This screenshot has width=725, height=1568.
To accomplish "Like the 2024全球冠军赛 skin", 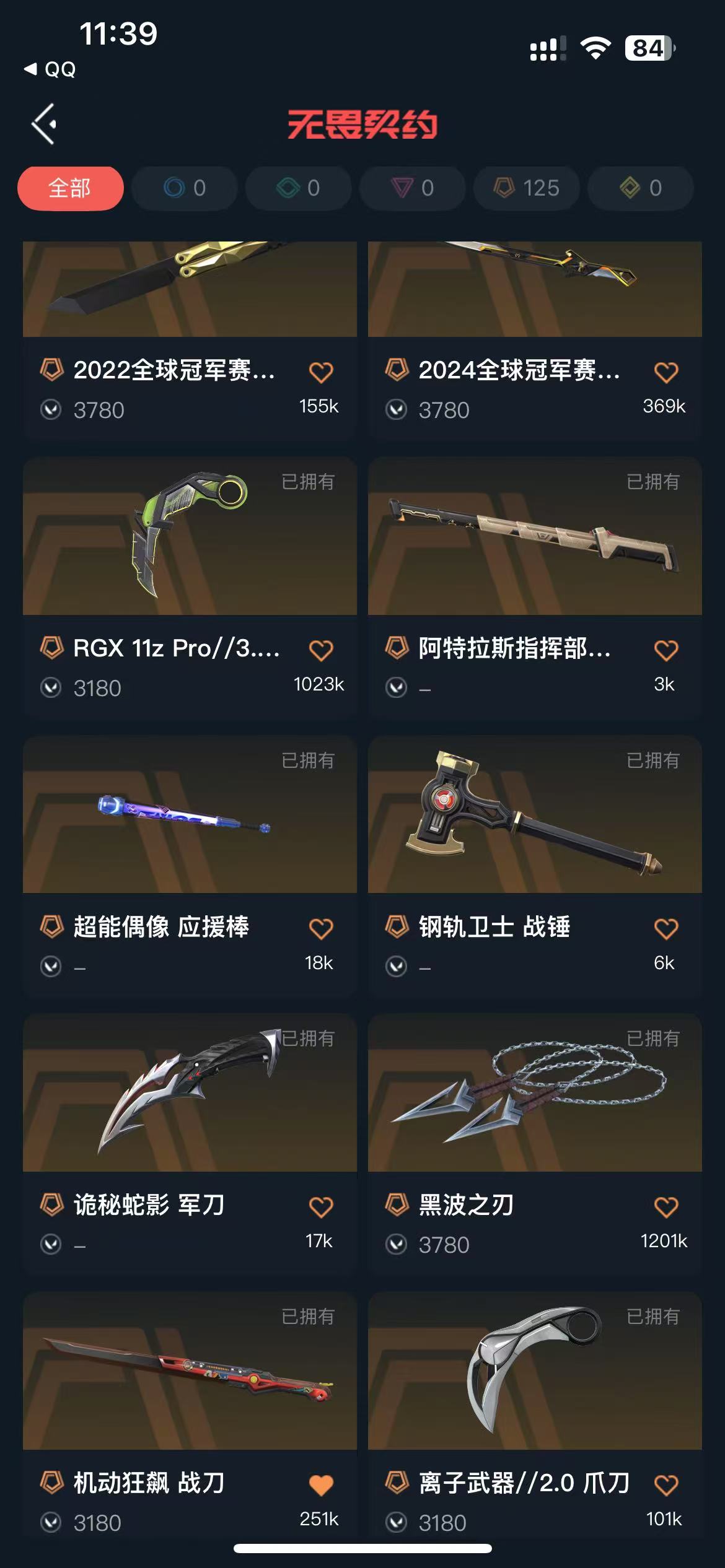I will tap(666, 372).
